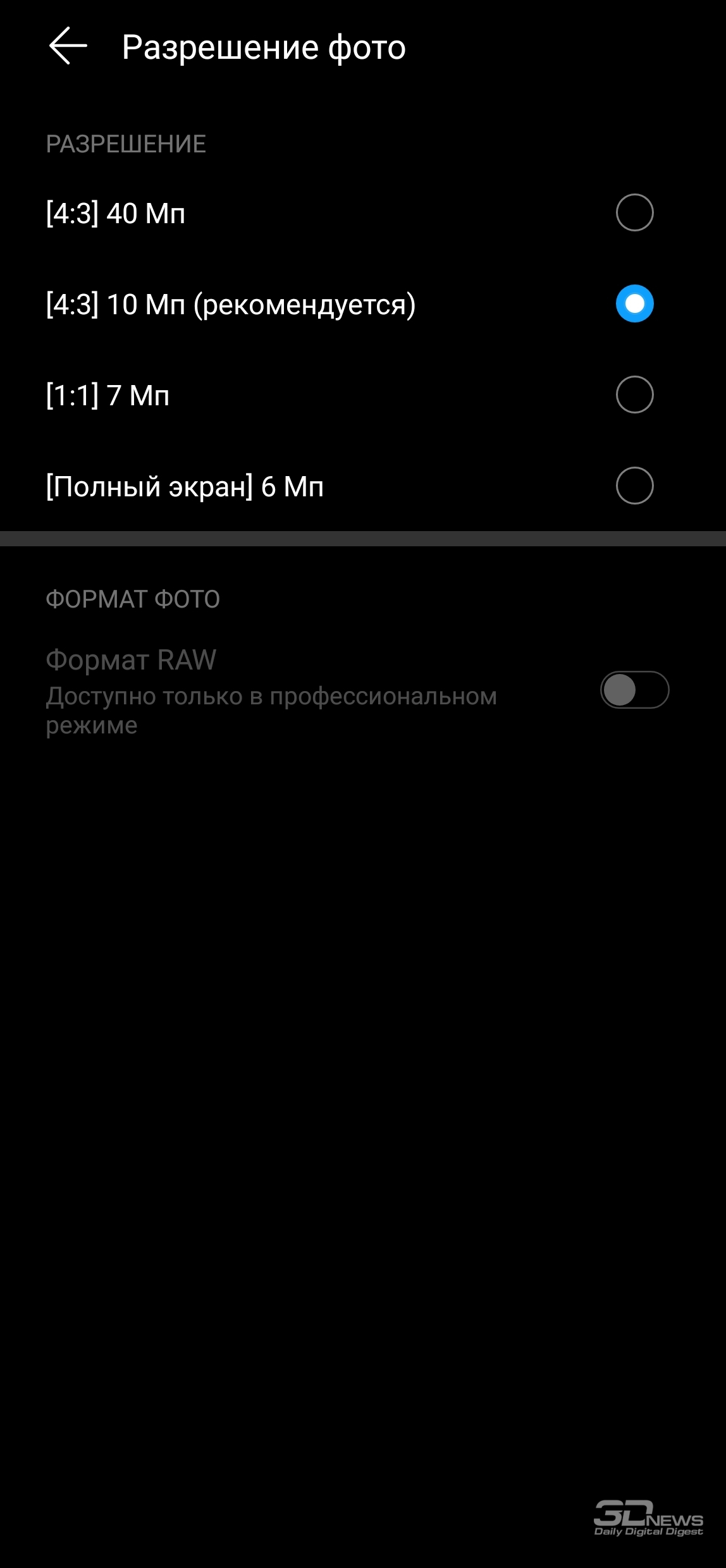Pick the [1:1] 7 Мп resolution
Image resolution: width=726 pixels, height=1568 pixels.
pos(363,395)
